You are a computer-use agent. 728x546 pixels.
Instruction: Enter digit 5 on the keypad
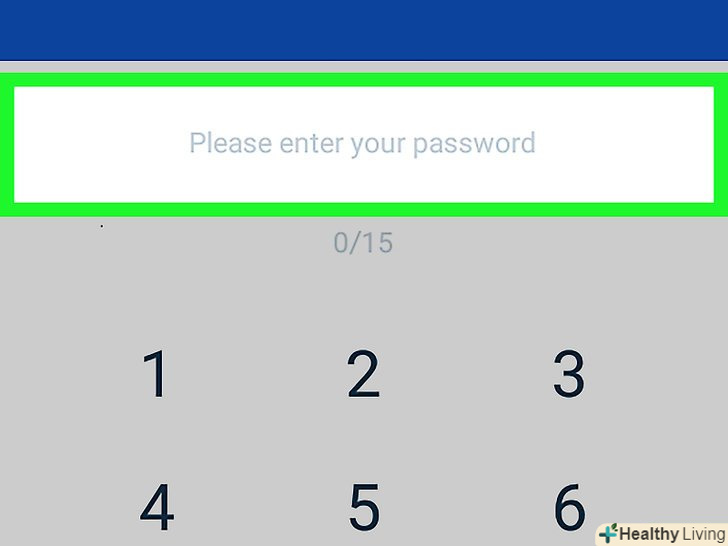point(363,507)
